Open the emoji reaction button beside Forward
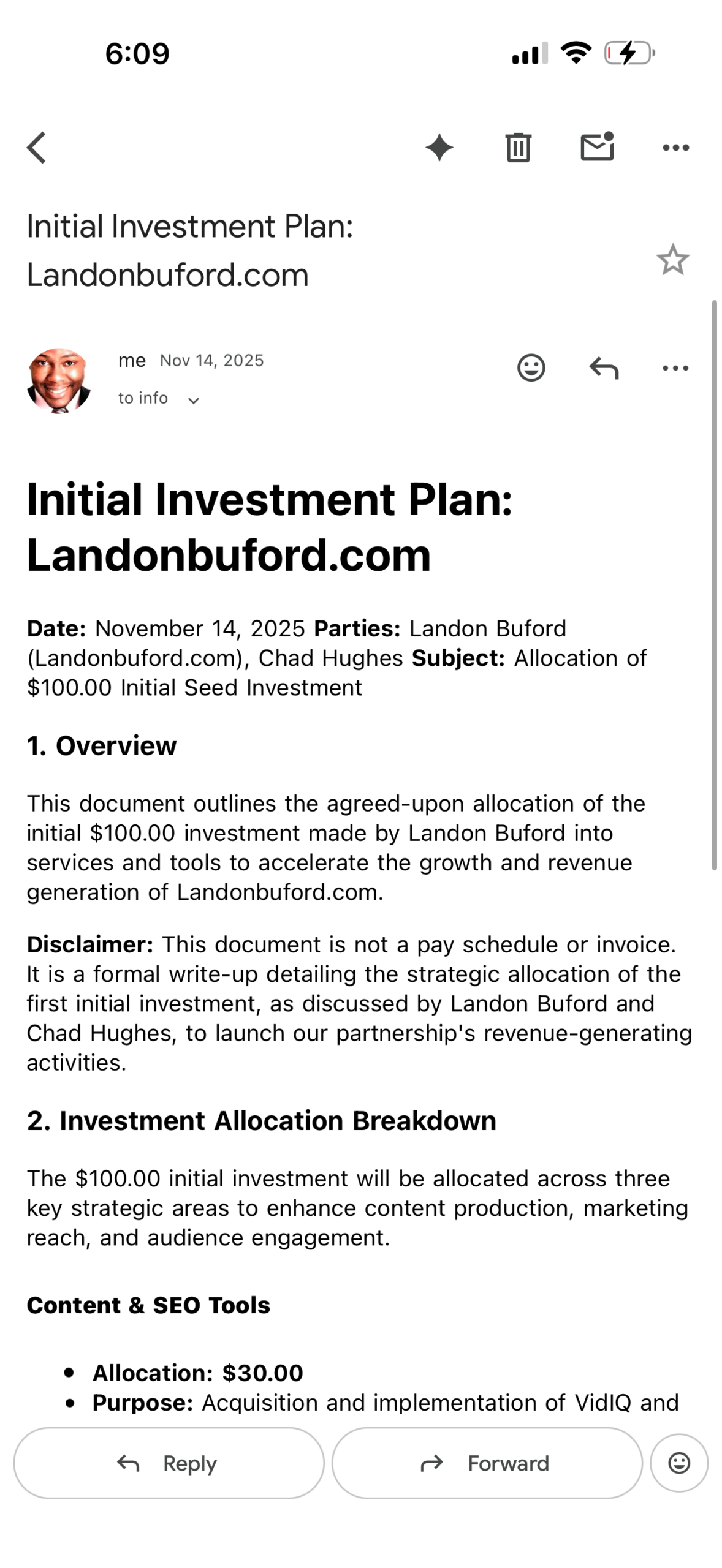 pyautogui.click(x=678, y=1463)
